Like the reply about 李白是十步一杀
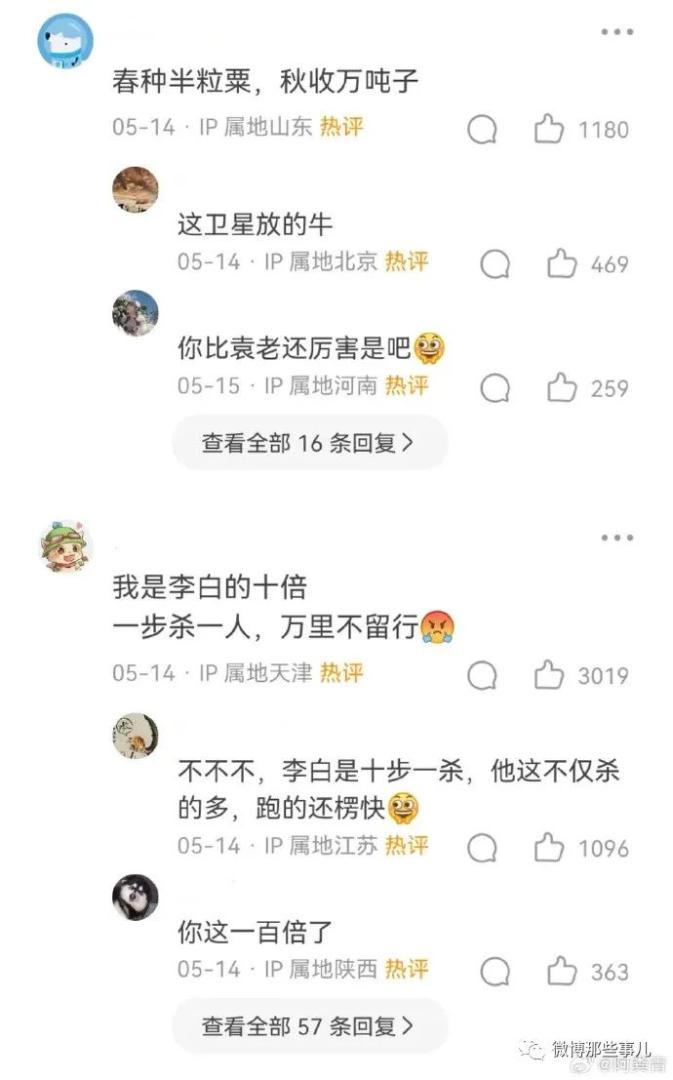Viewport: 673px width, 1080px height. pyautogui.click(x=549, y=848)
